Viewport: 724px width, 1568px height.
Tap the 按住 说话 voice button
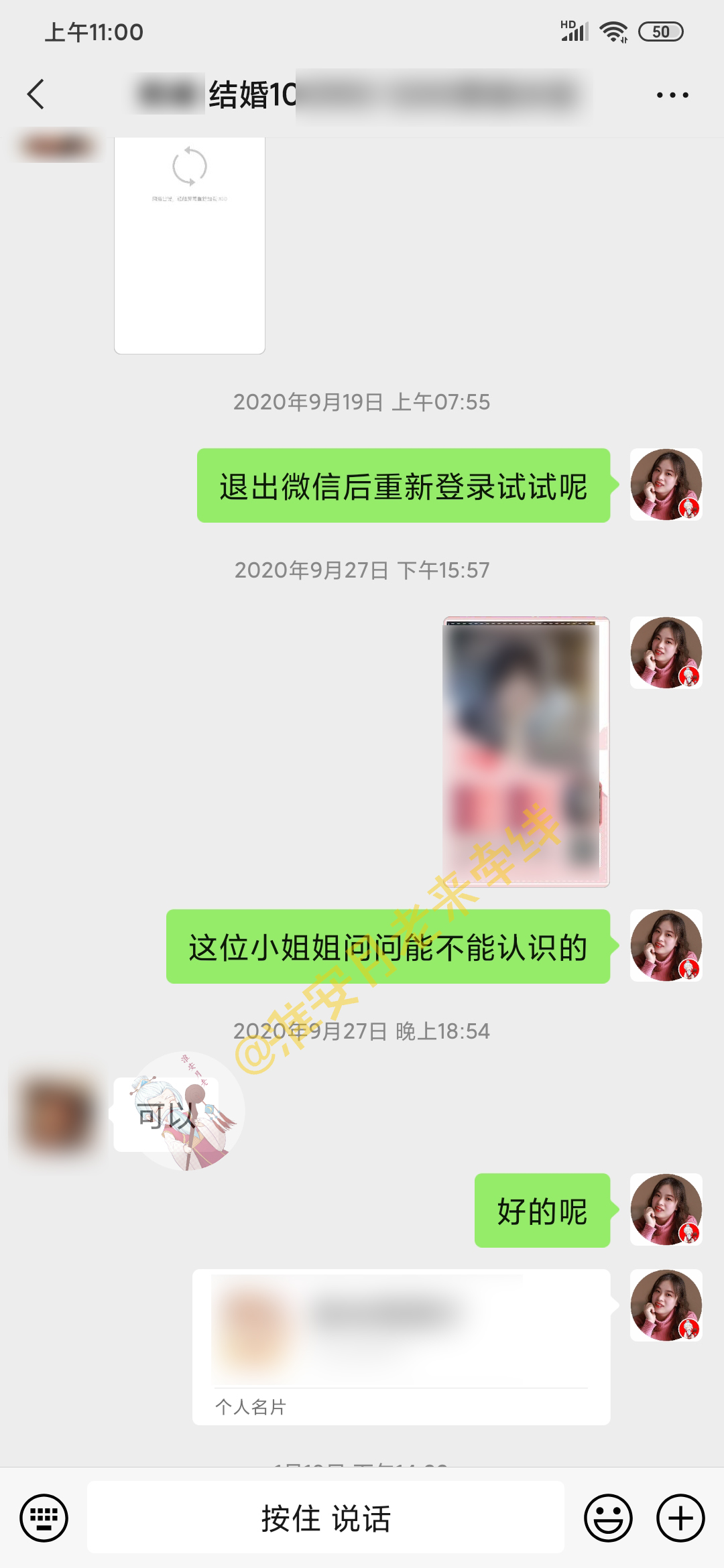(326, 1518)
